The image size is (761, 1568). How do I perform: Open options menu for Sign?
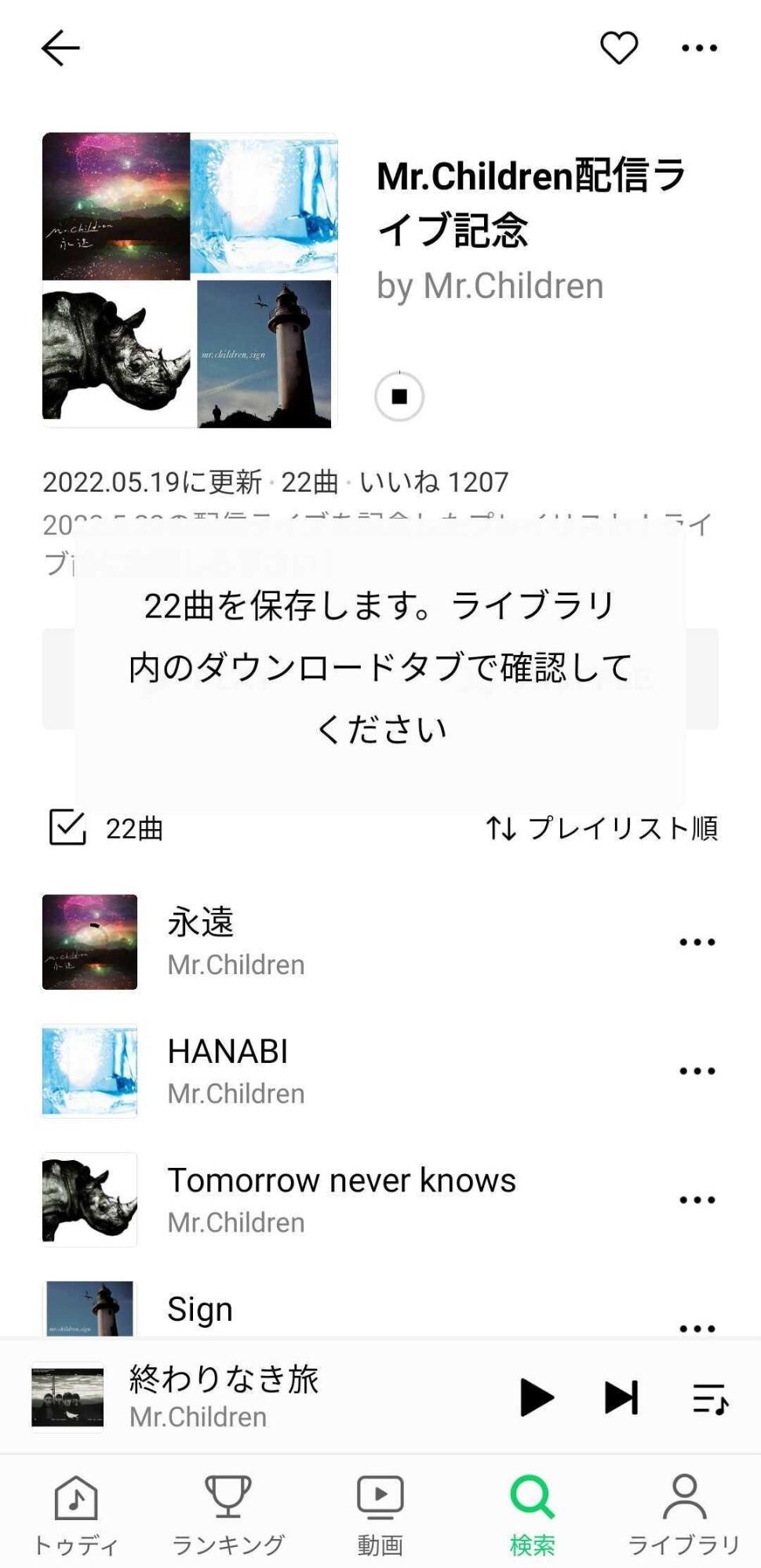click(x=695, y=1326)
